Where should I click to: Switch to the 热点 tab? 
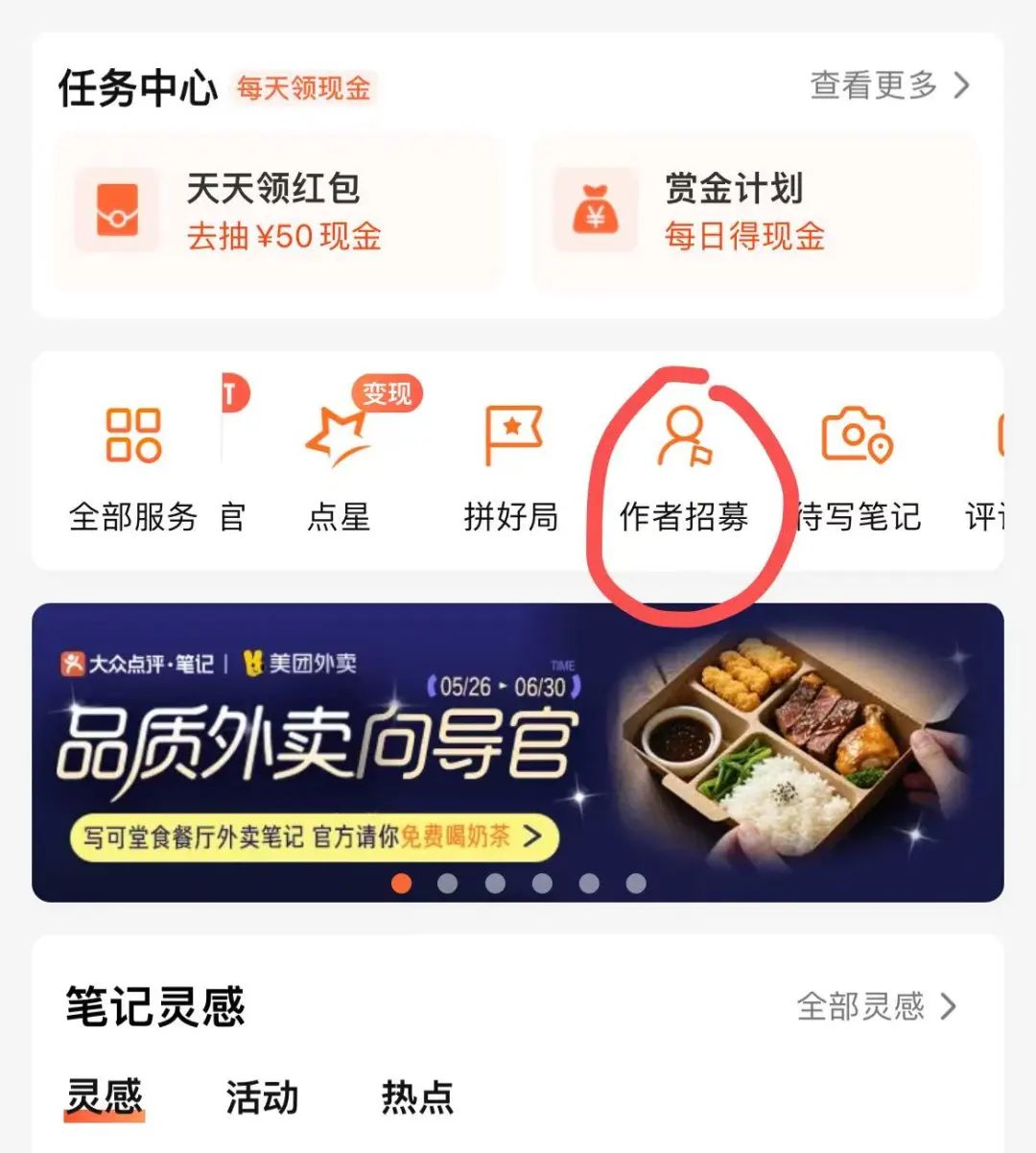click(417, 1096)
